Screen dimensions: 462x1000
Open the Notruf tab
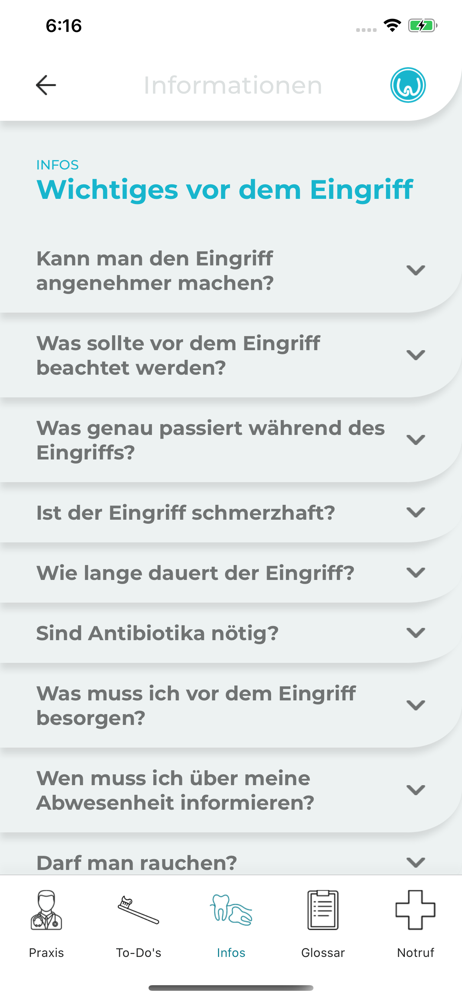415,923
